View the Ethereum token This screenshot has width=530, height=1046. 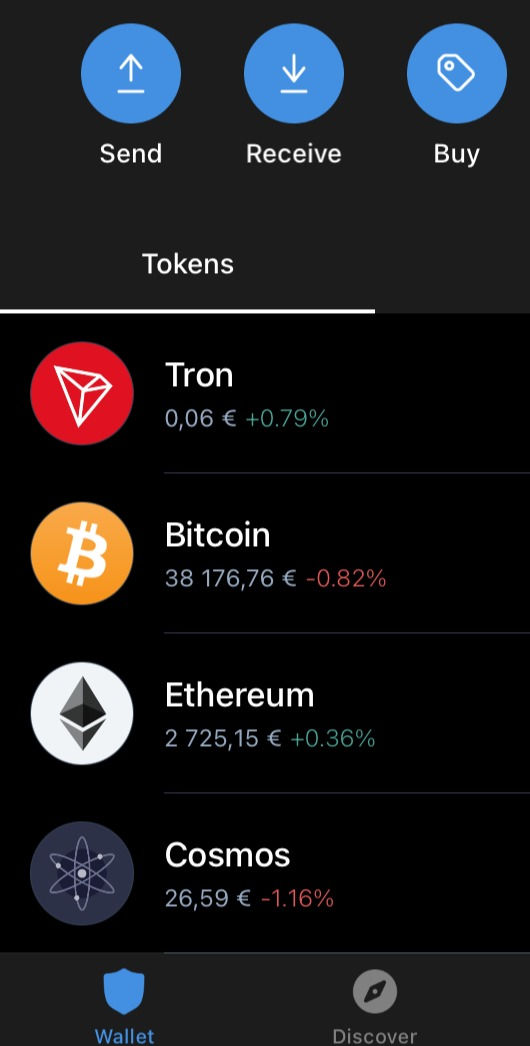click(x=265, y=713)
